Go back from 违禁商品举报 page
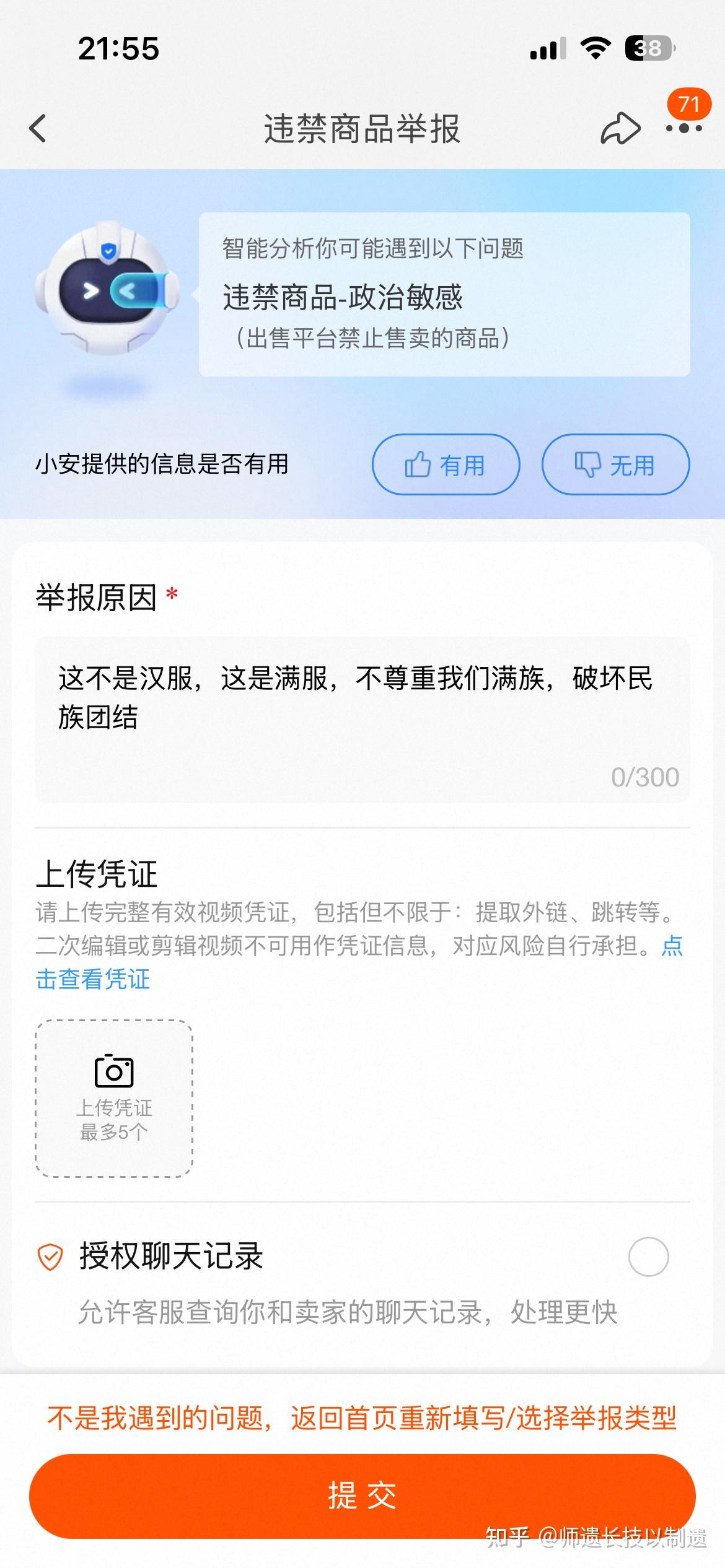 [38, 129]
